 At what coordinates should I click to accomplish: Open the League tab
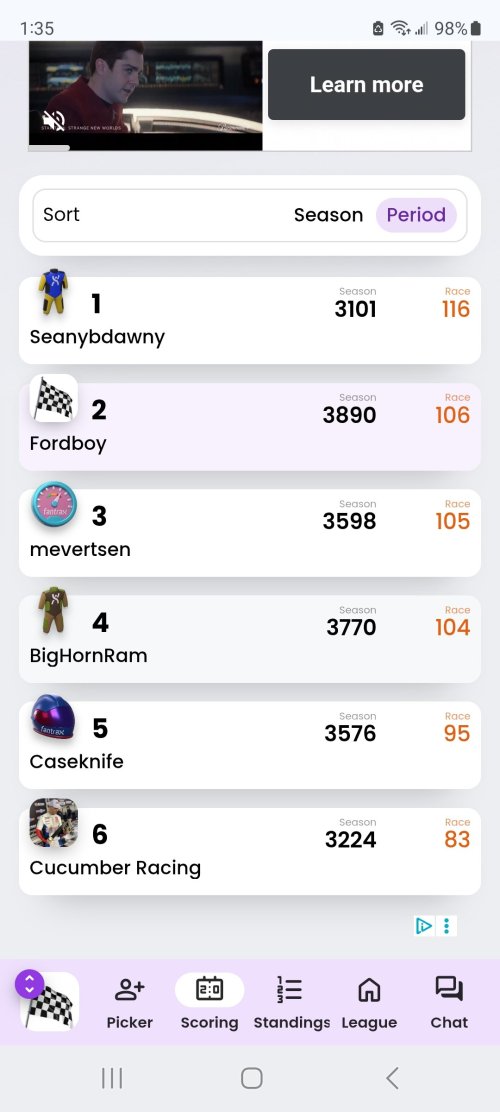pos(370,1003)
